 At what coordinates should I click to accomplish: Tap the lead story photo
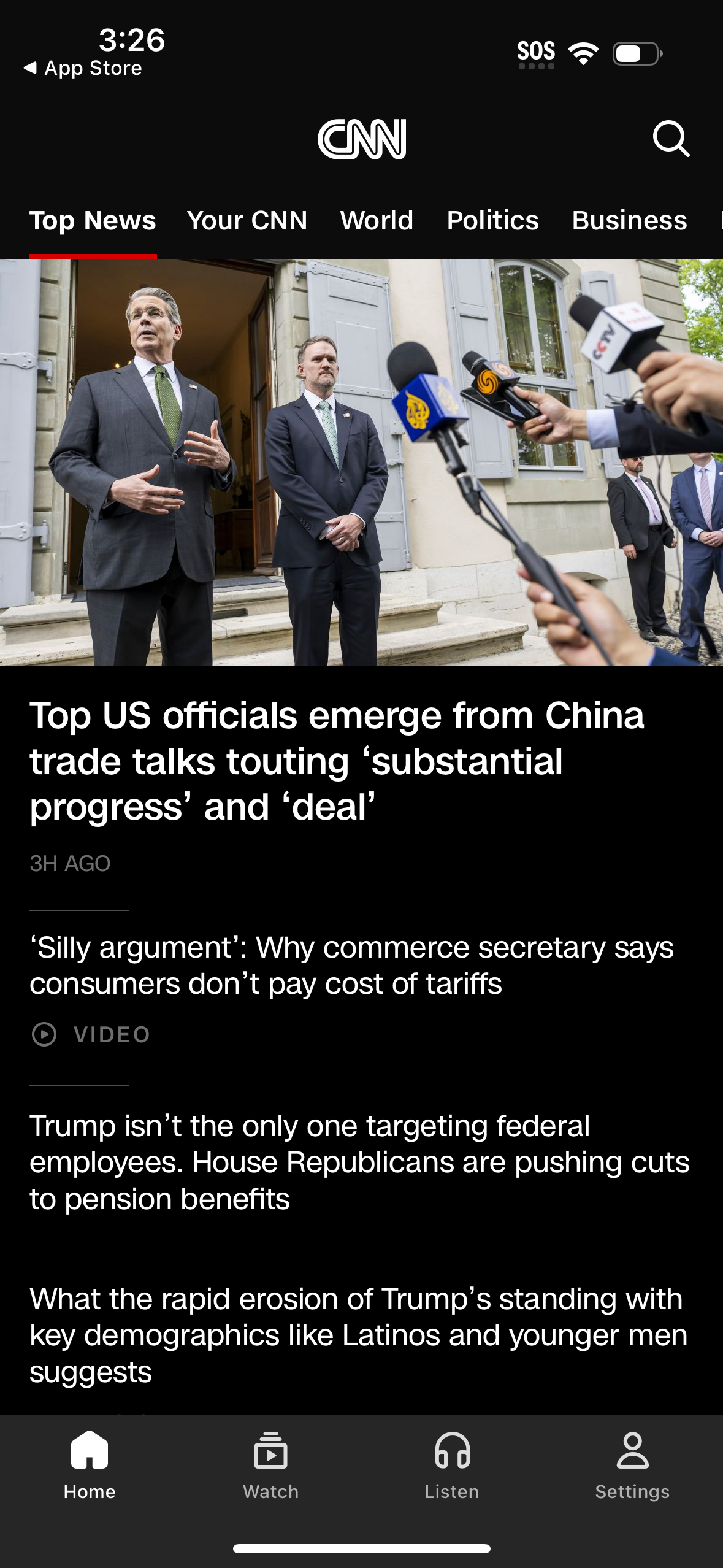[361, 466]
